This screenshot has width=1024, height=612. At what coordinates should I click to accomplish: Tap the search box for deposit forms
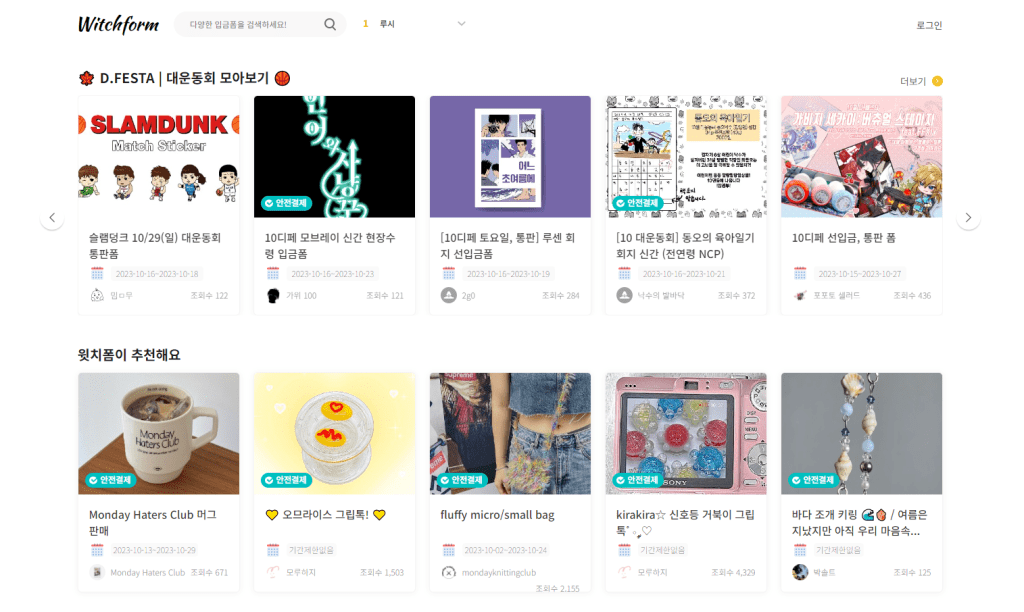(x=250, y=25)
